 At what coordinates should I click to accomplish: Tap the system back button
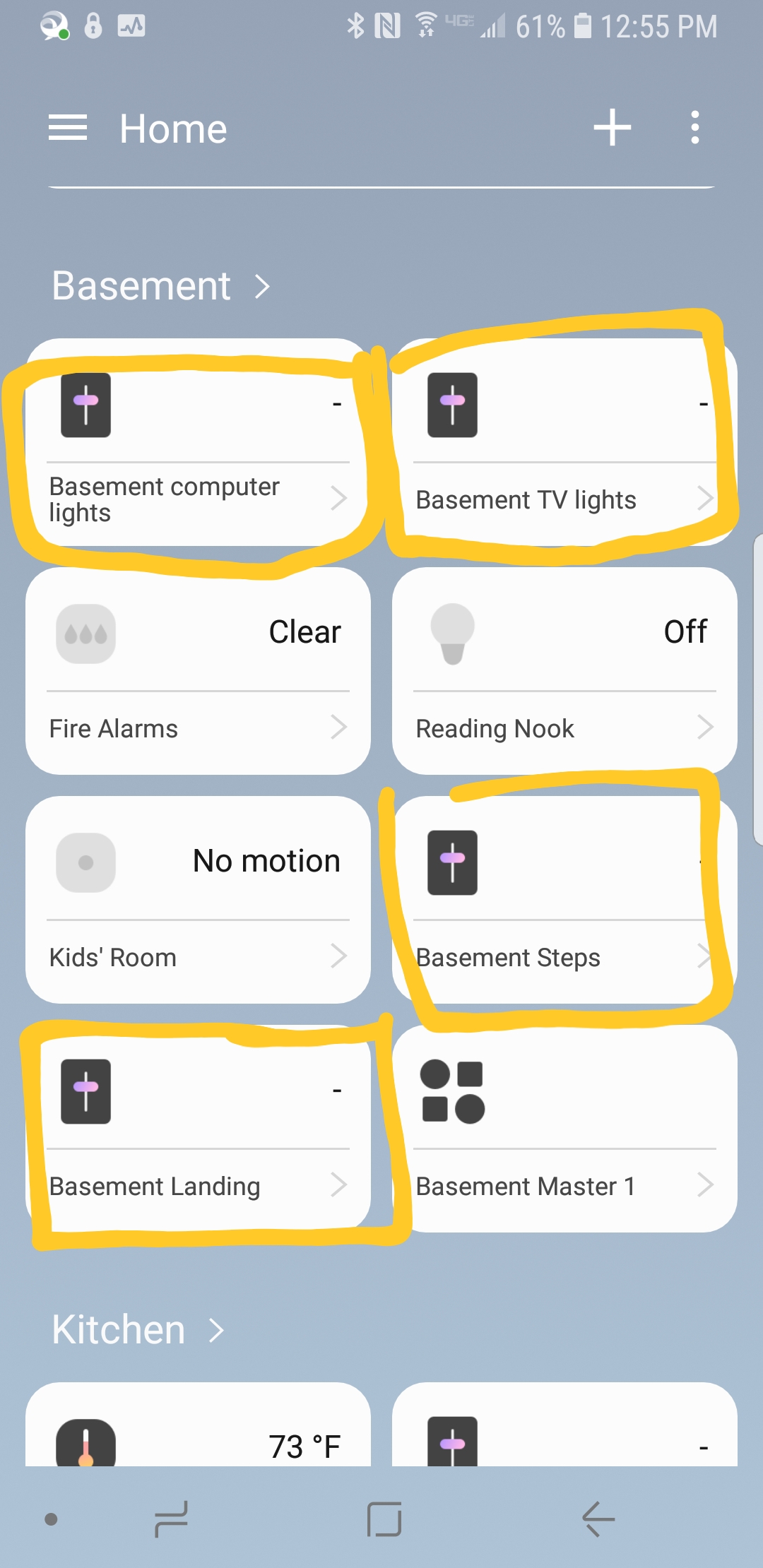(x=598, y=1519)
